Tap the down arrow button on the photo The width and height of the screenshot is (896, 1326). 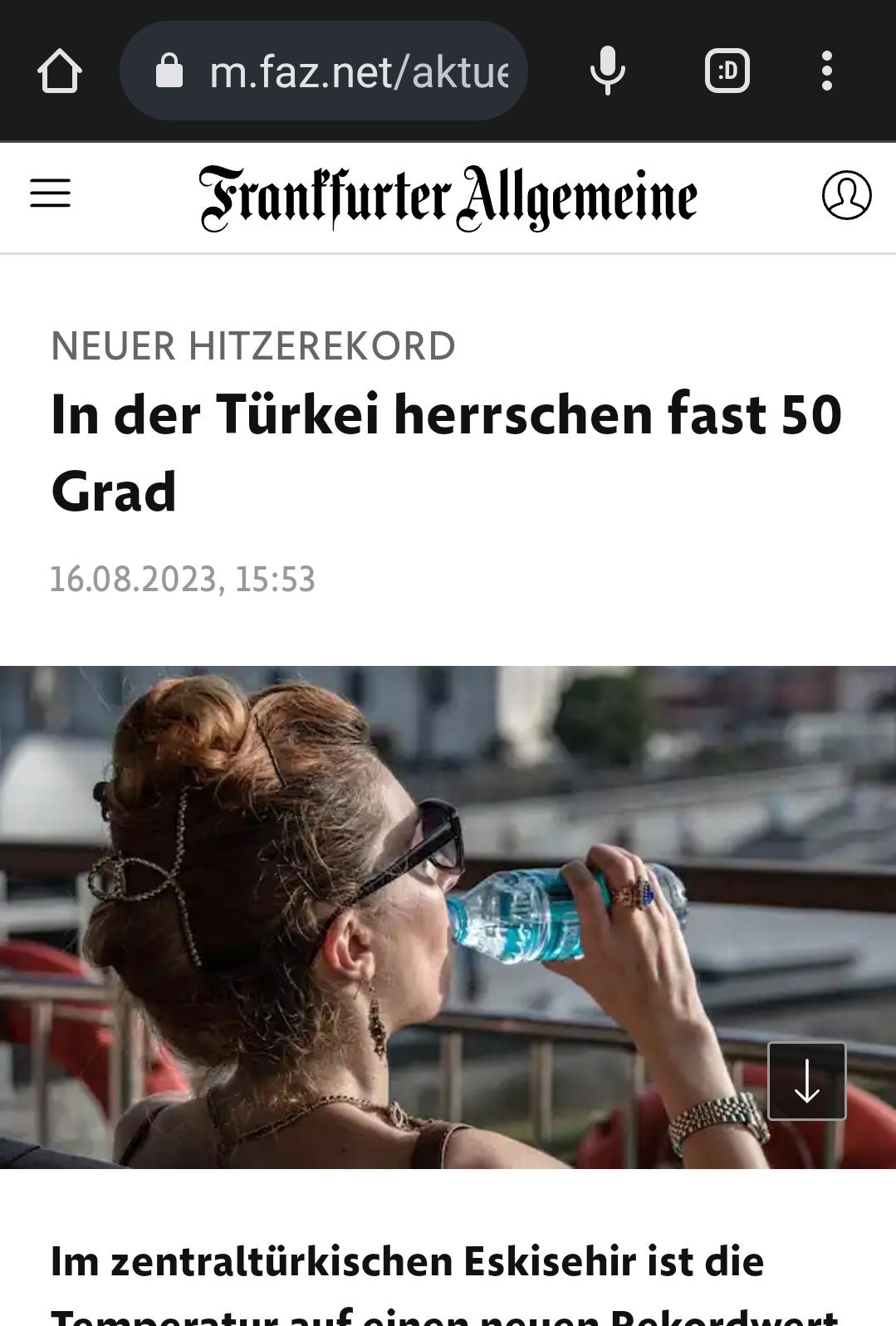click(806, 1081)
